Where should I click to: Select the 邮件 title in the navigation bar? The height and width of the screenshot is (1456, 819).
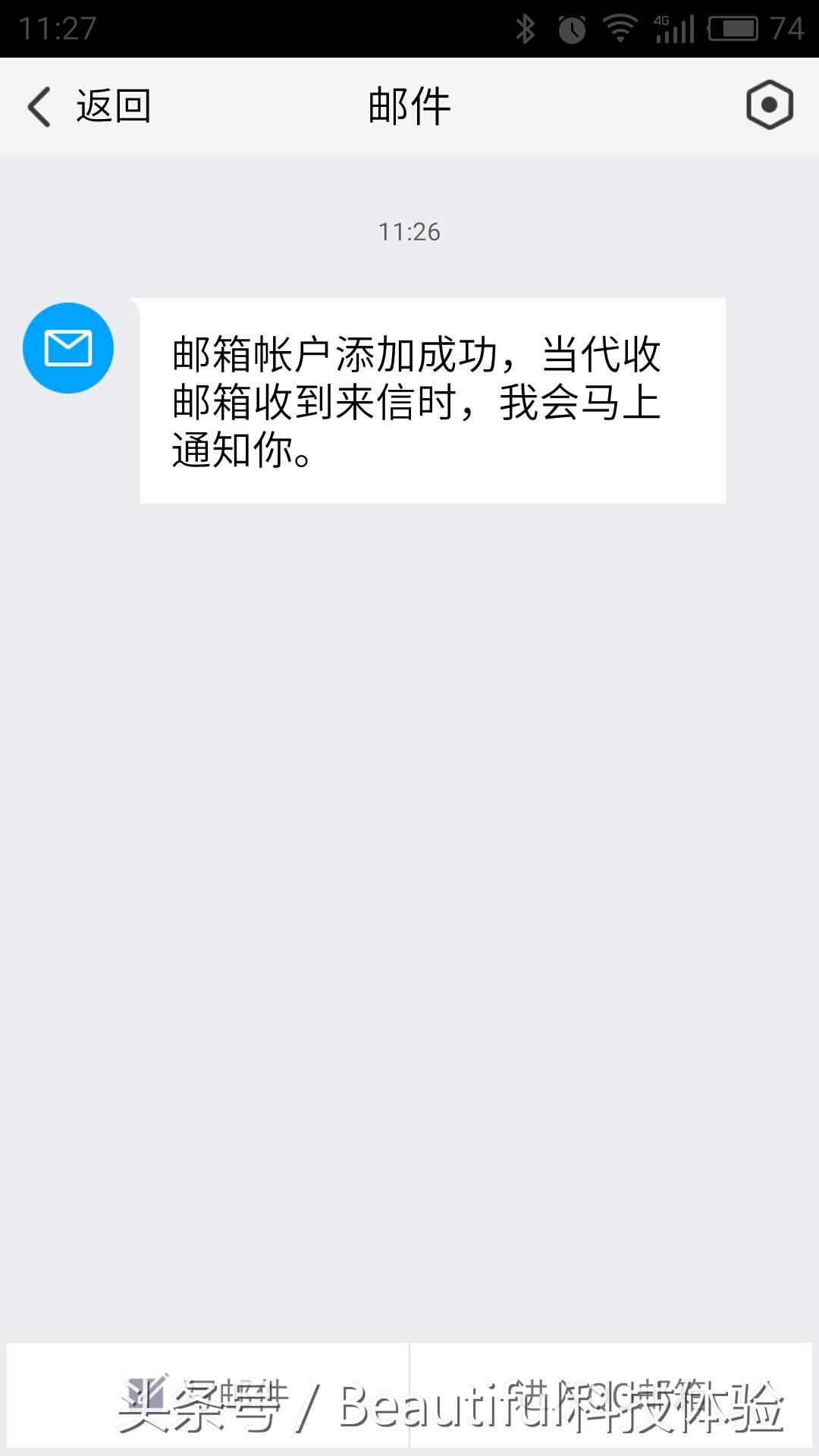(x=409, y=106)
